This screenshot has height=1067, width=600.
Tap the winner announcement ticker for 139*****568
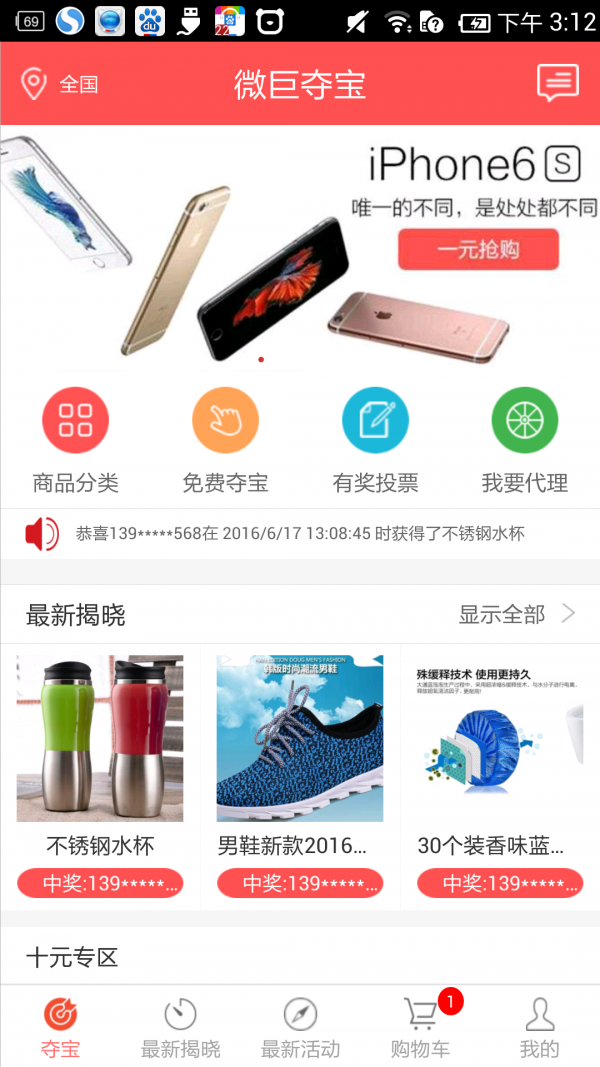coord(300,534)
